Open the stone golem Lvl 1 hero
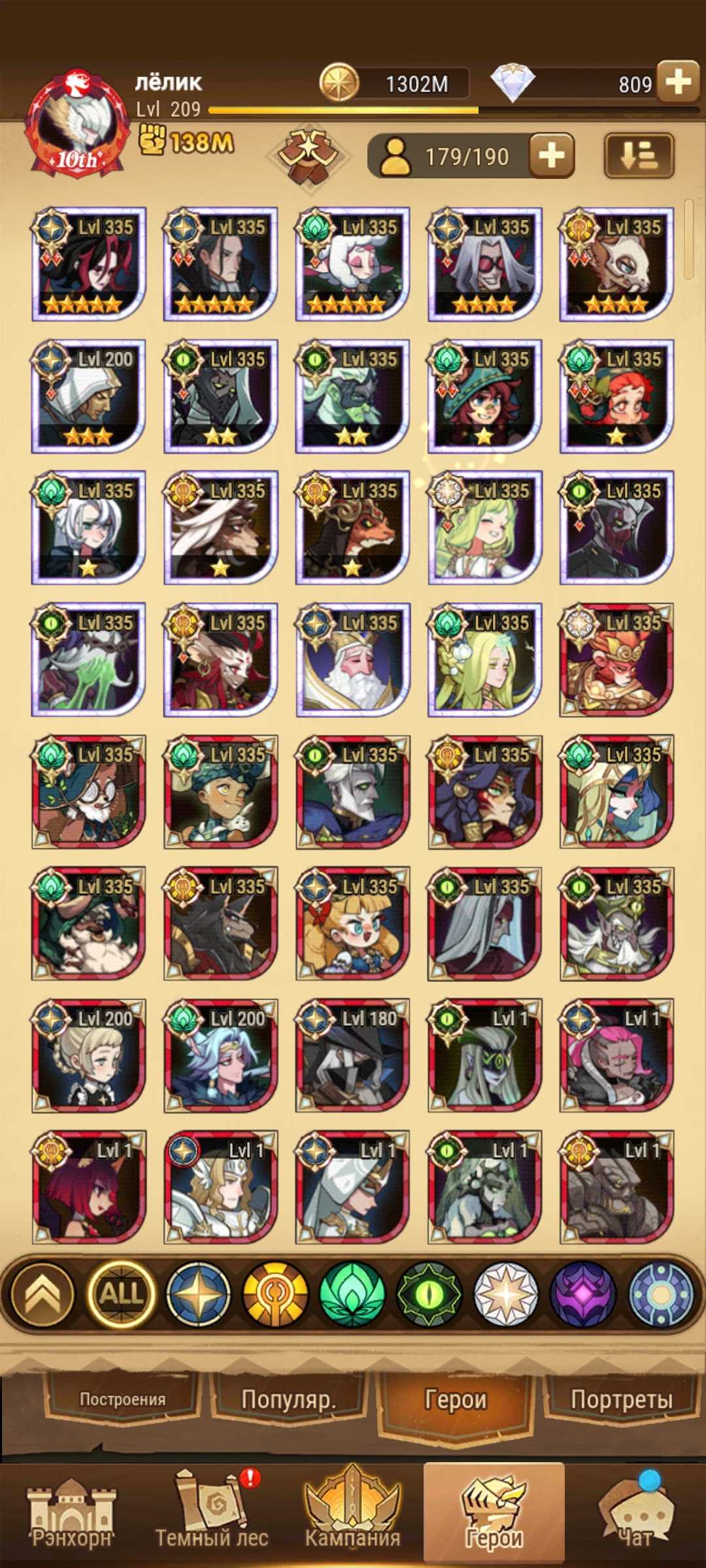Viewport: 706px width, 1568px height. coord(616,1187)
